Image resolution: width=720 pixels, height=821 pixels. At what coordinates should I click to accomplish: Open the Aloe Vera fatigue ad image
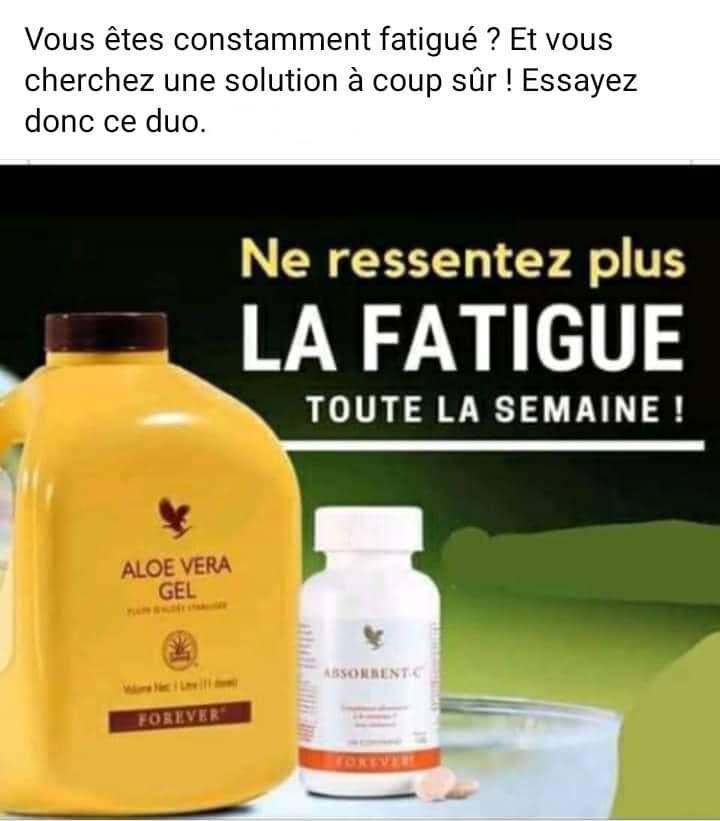point(360,490)
